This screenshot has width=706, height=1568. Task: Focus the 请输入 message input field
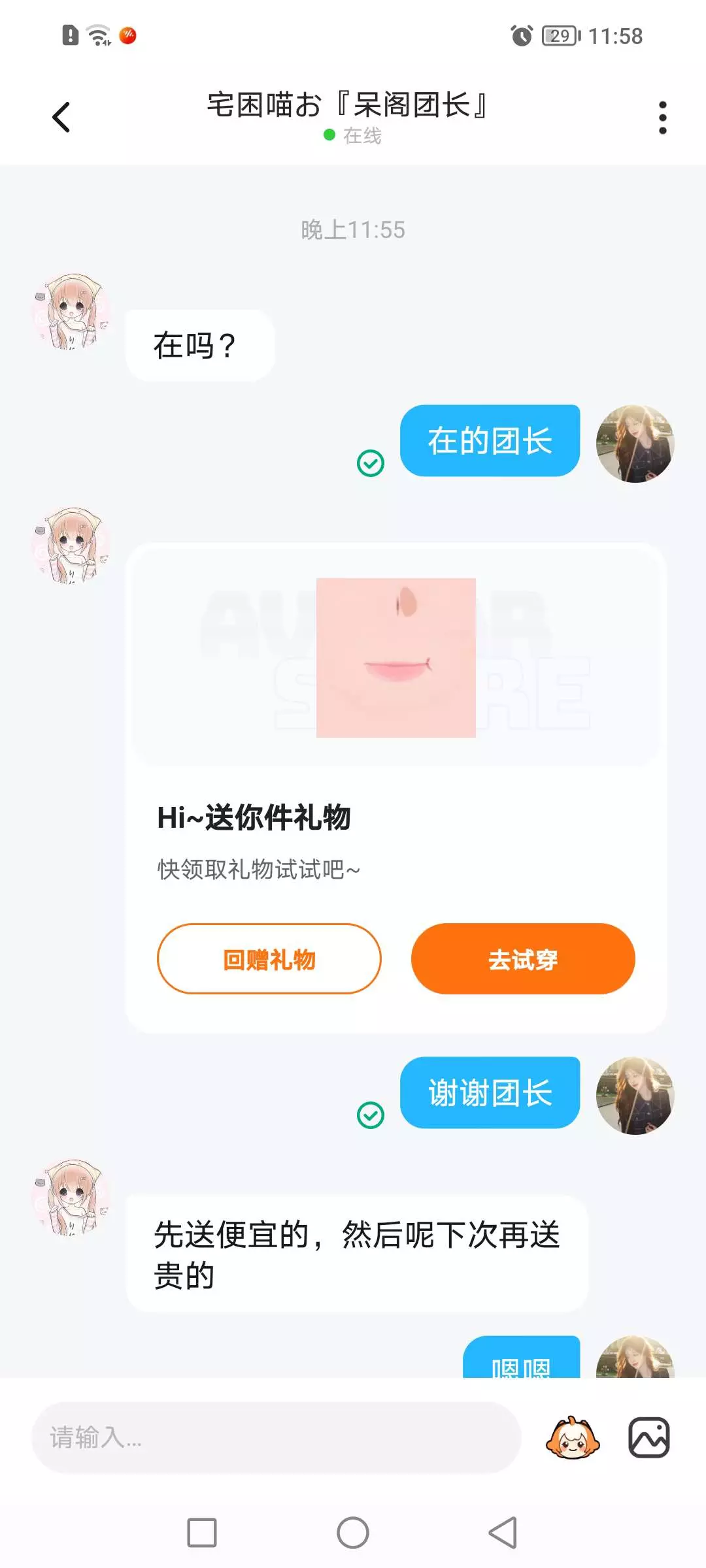(x=276, y=1437)
